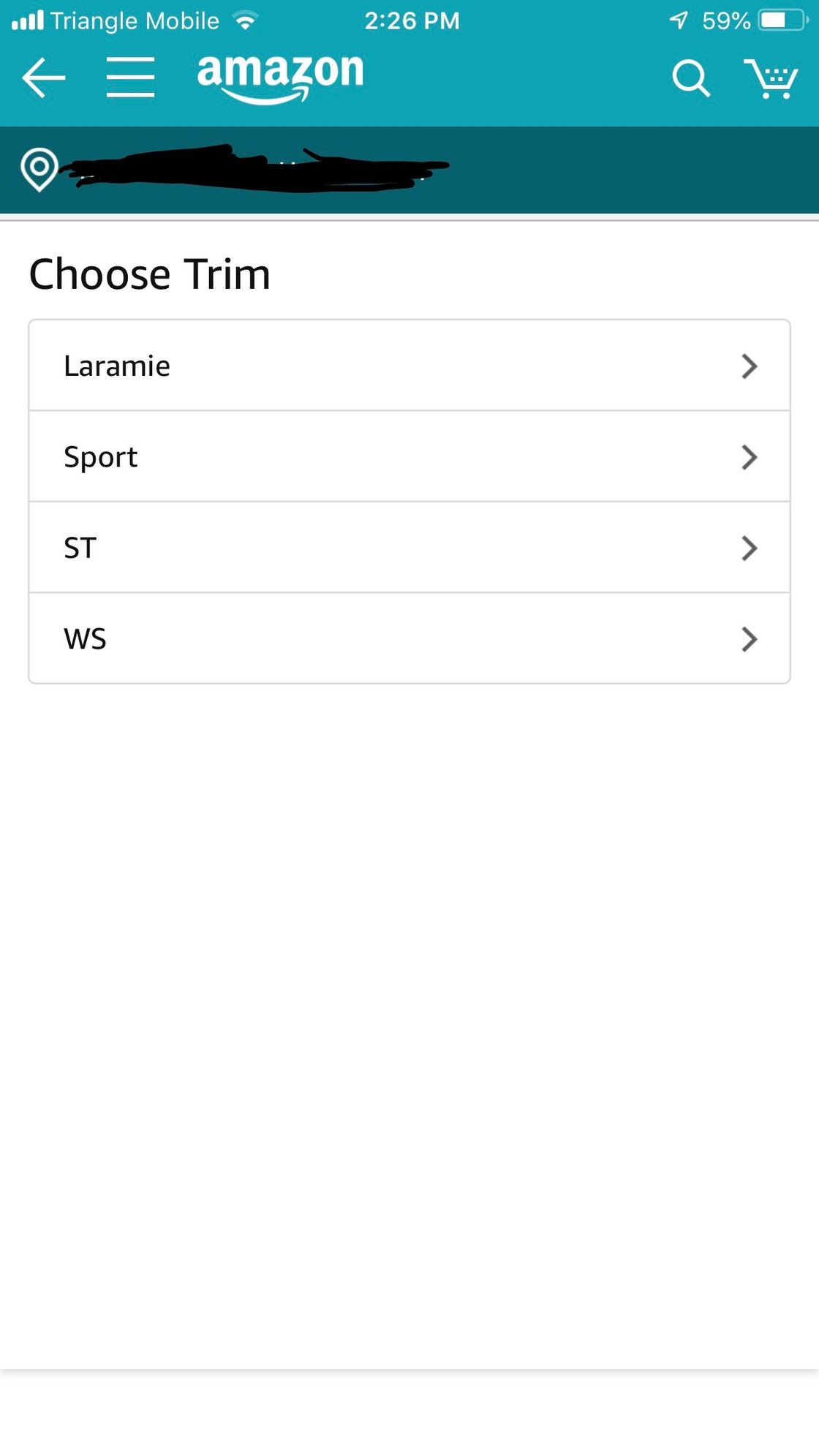Open the hamburger menu
Viewport: 819px width, 1456px height.
(130, 78)
